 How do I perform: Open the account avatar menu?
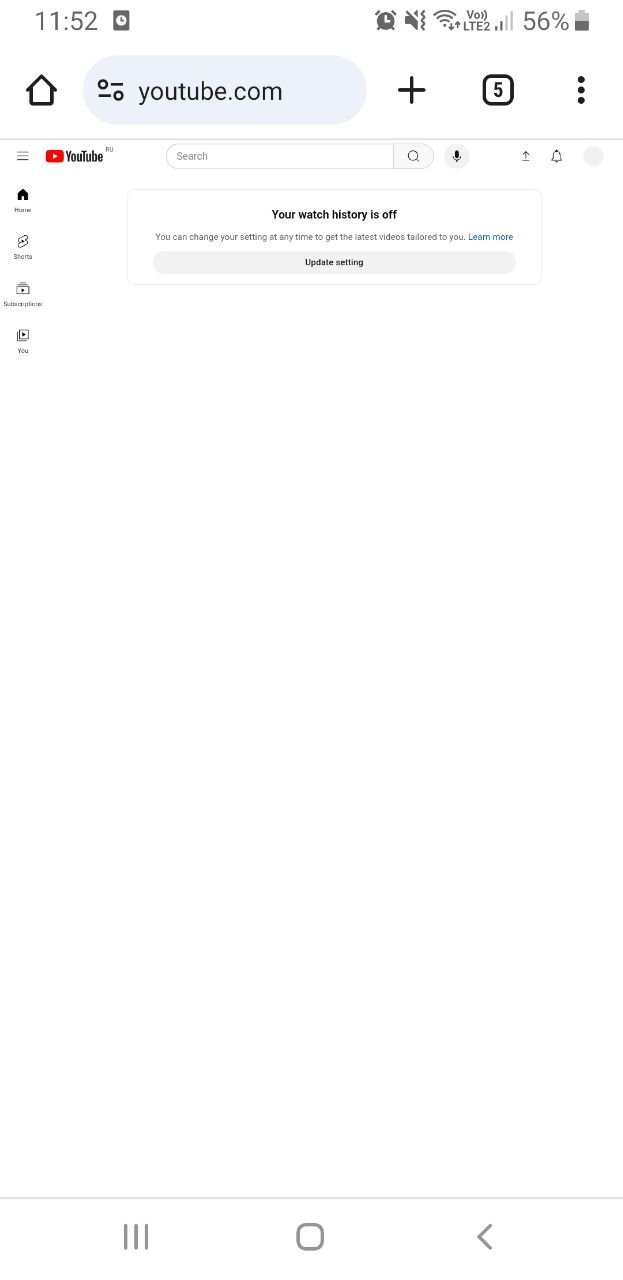pyautogui.click(x=593, y=156)
